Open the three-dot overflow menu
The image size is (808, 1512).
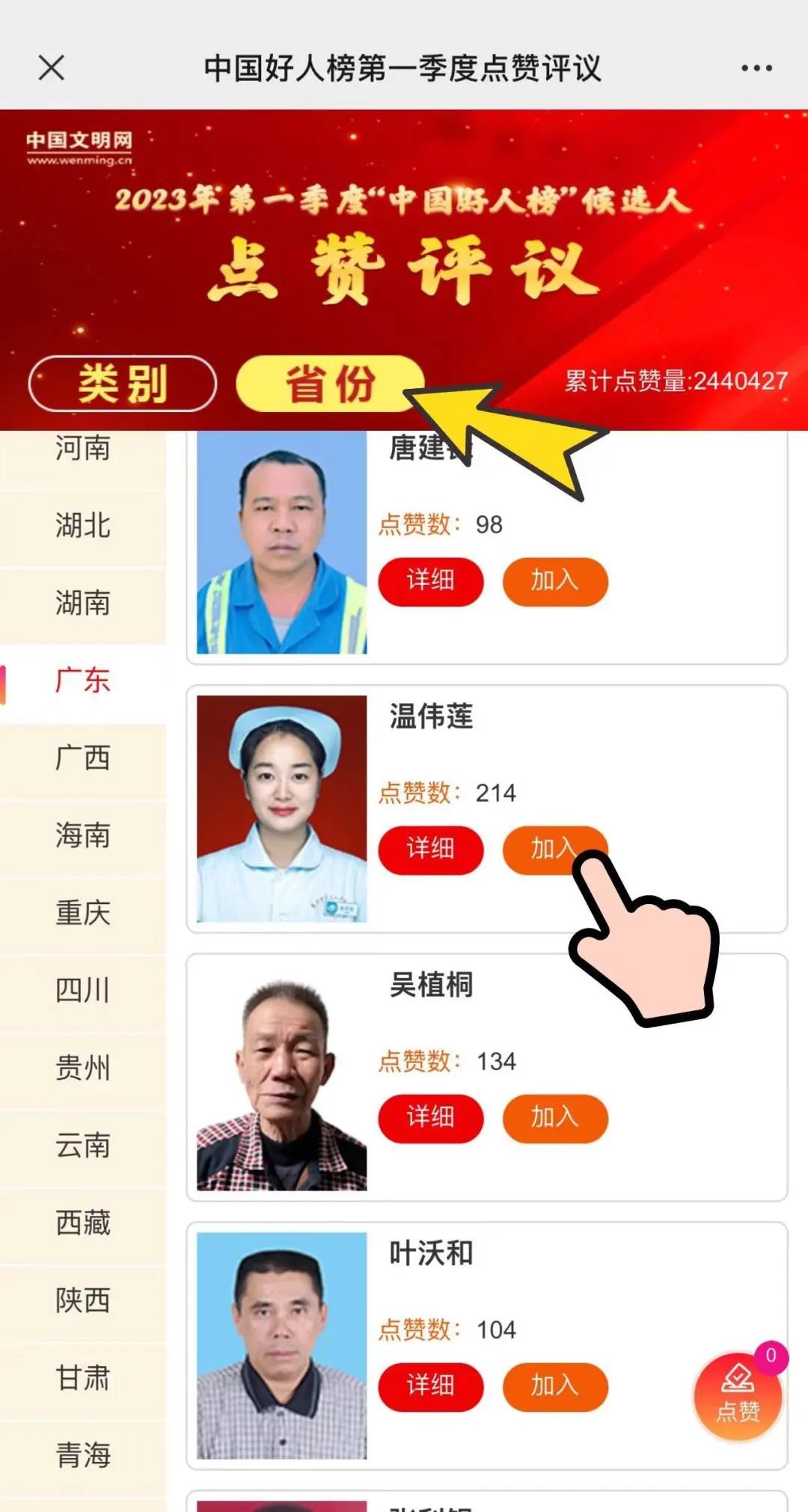point(756,68)
